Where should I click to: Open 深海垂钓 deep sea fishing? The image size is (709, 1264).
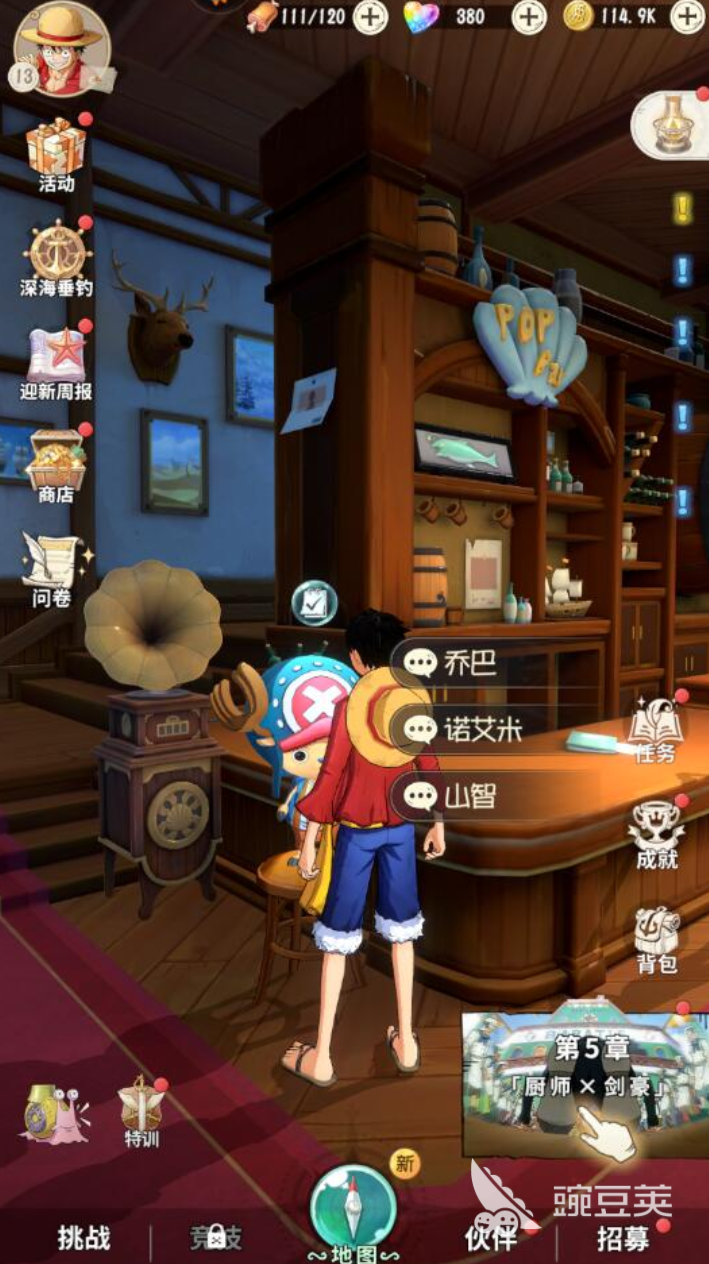[x=56, y=258]
